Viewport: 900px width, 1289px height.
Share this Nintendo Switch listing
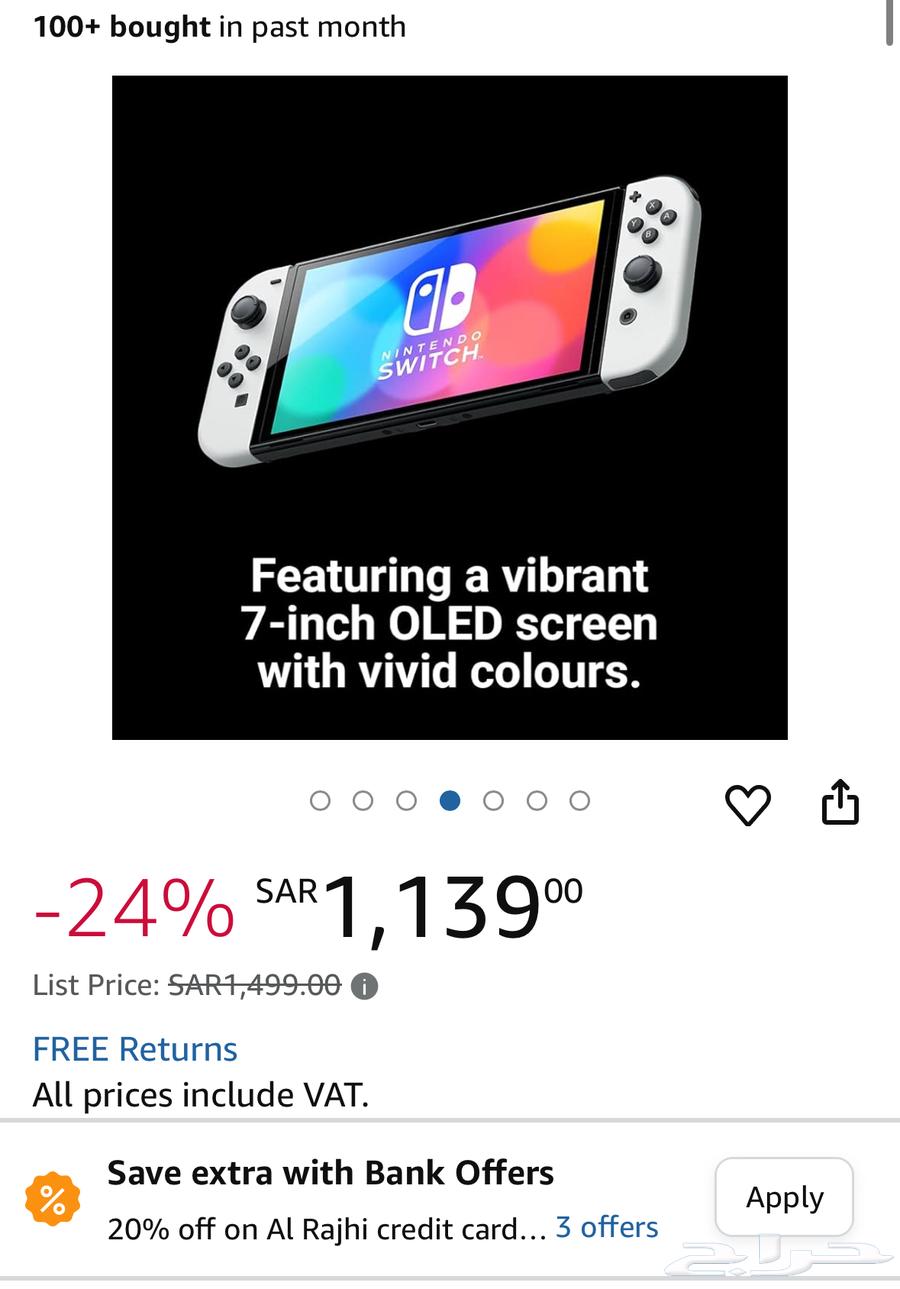(840, 803)
